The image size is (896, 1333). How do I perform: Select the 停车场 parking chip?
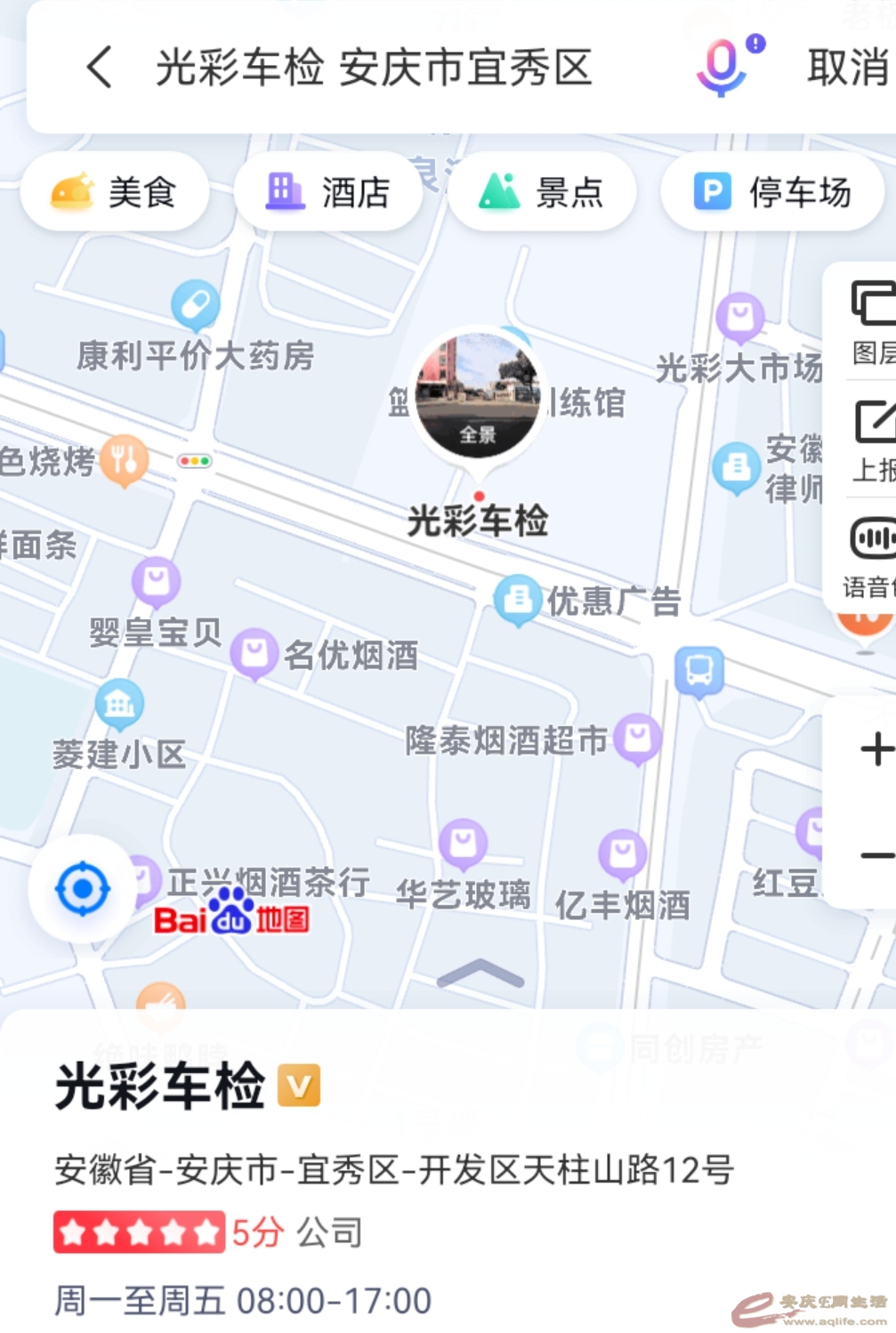coord(771,192)
